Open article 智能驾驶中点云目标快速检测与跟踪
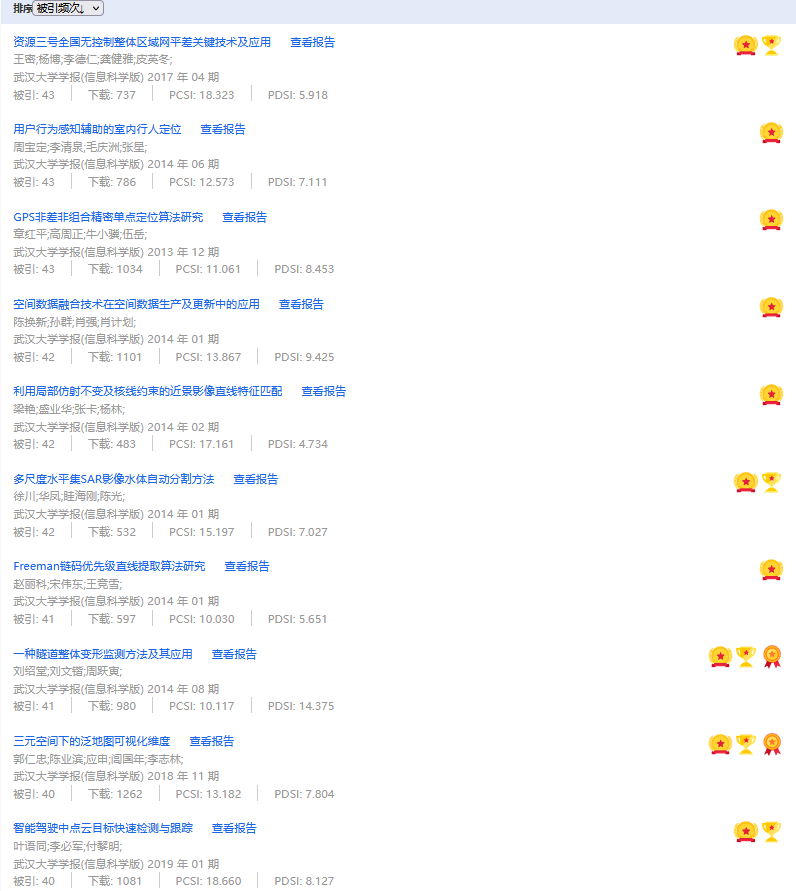This screenshot has height=891, width=796. pos(102,828)
